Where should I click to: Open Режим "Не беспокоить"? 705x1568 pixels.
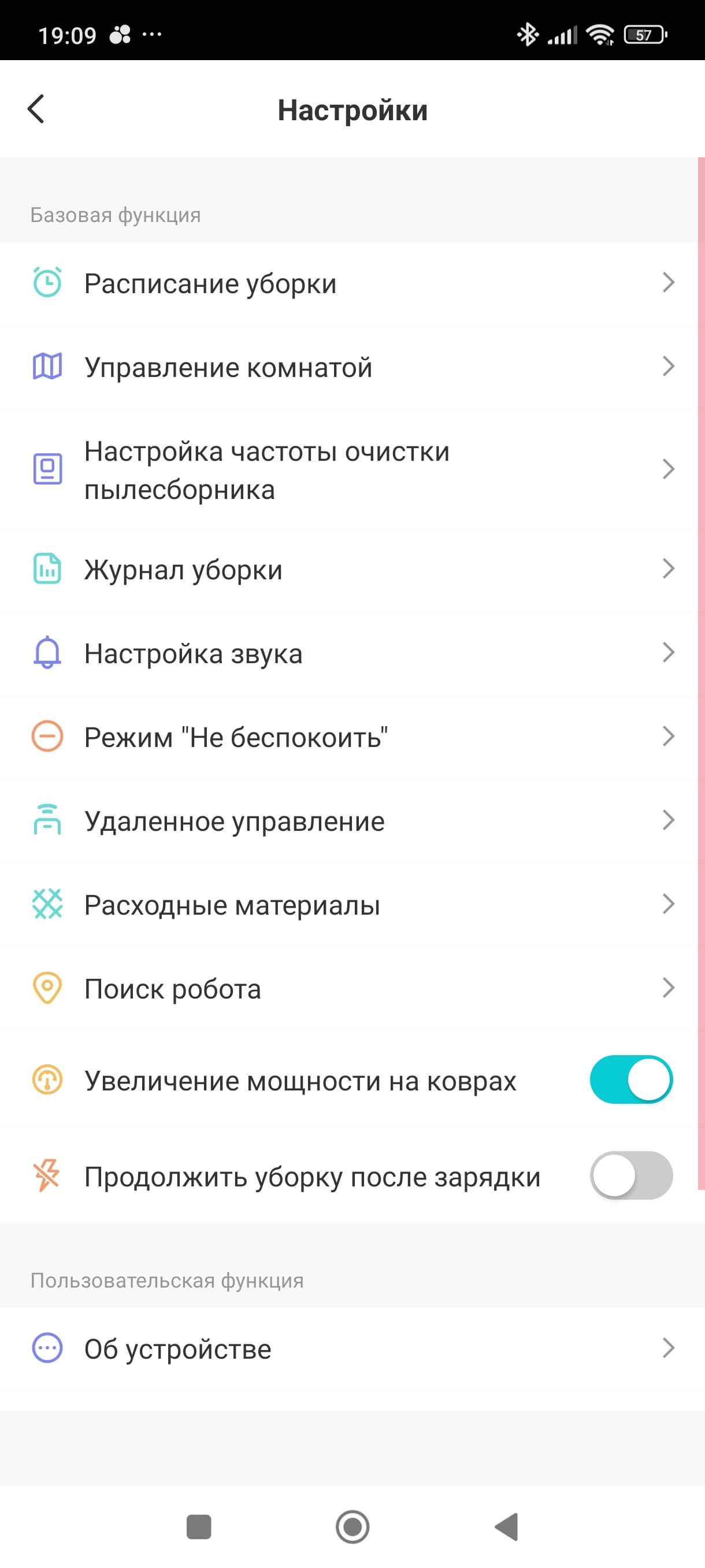(352, 737)
